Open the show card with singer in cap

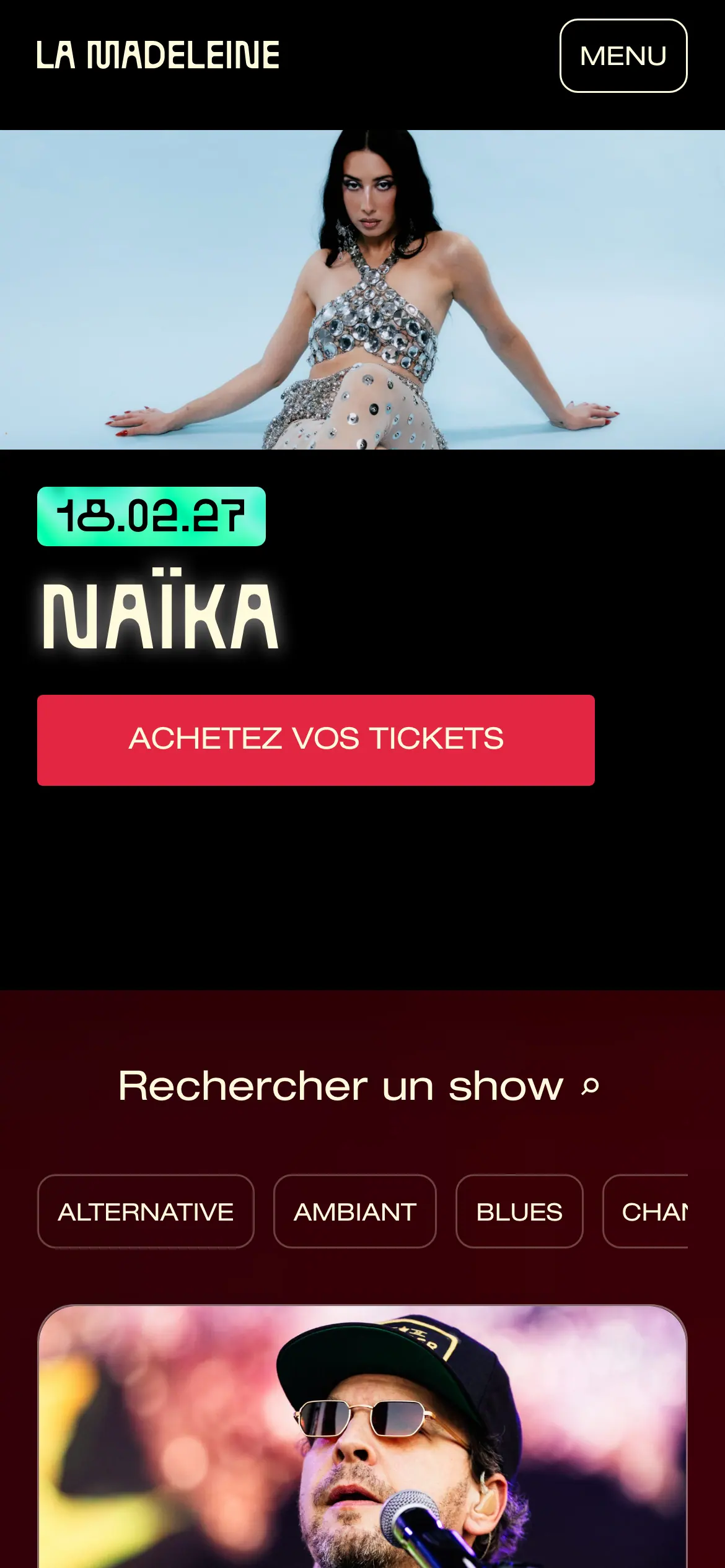pyautogui.click(x=362, y=1437)
